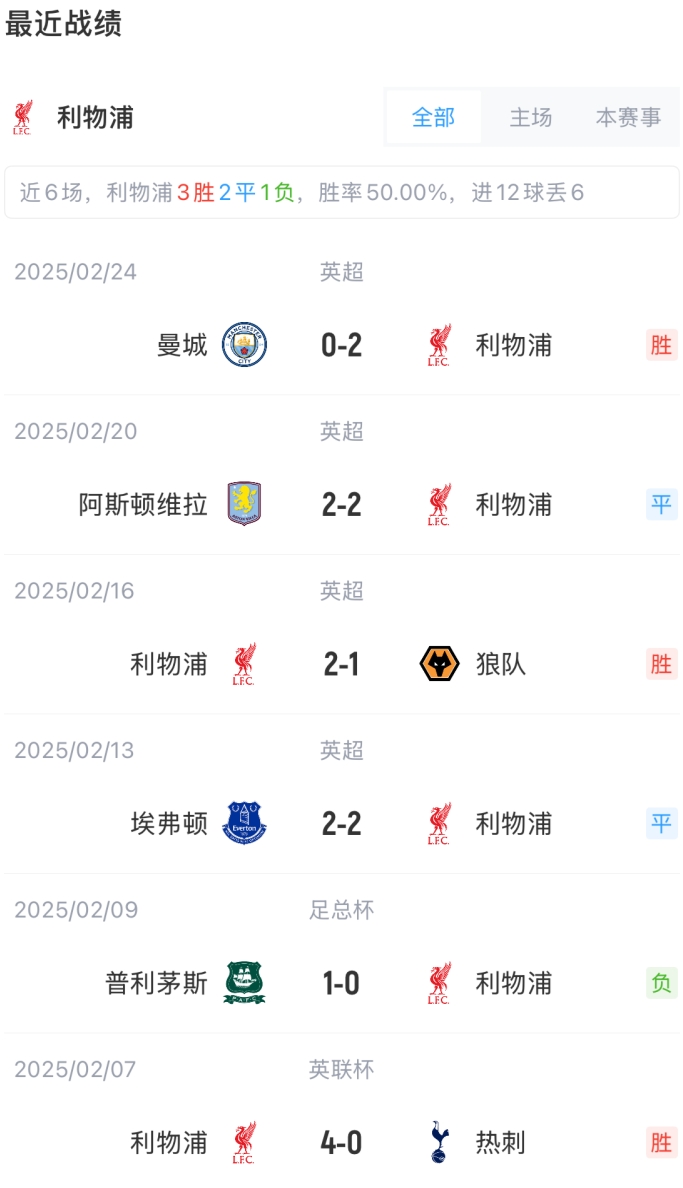This screenshot has width=683, height=1188.
Task: View the 阿斯顿维拉 vs 利物浦 2-2 match
Action: (341, 505)
